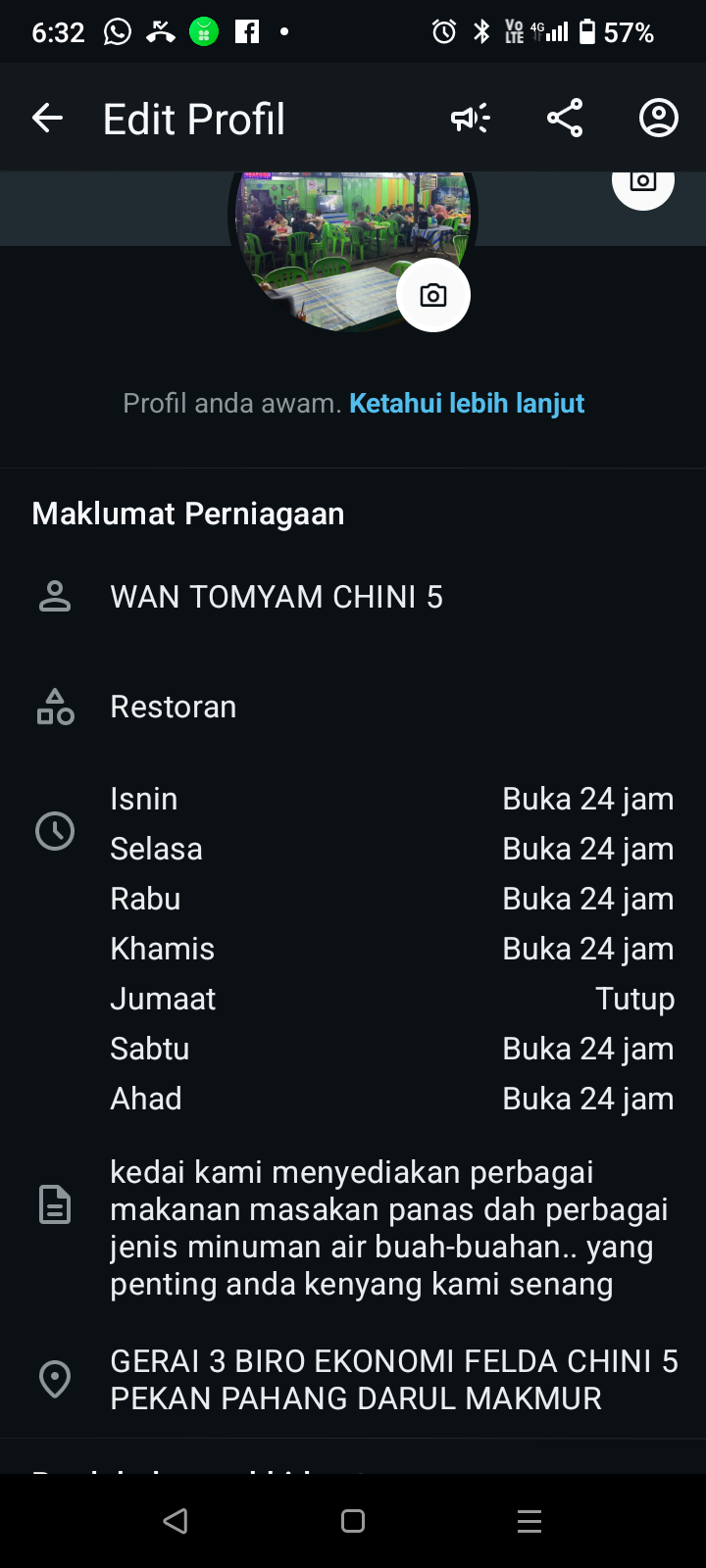The width and height of the screenshot is (706, 1568).
Task: Edit the GERAI 3 BIRO EKONOMI address
Action: (x=392, y=1379)
